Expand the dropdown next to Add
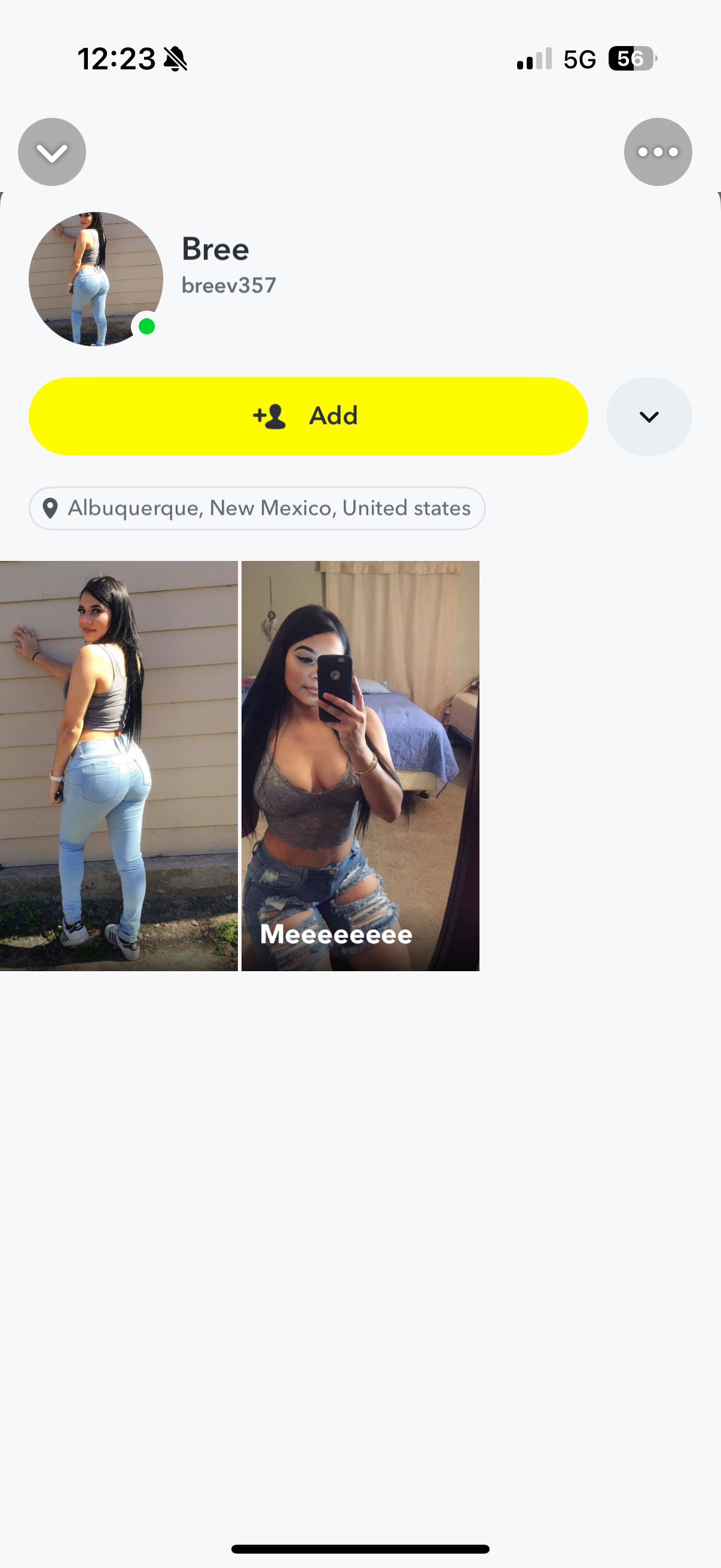Viewport: 721px width, 1568px height. pos(649,416)
